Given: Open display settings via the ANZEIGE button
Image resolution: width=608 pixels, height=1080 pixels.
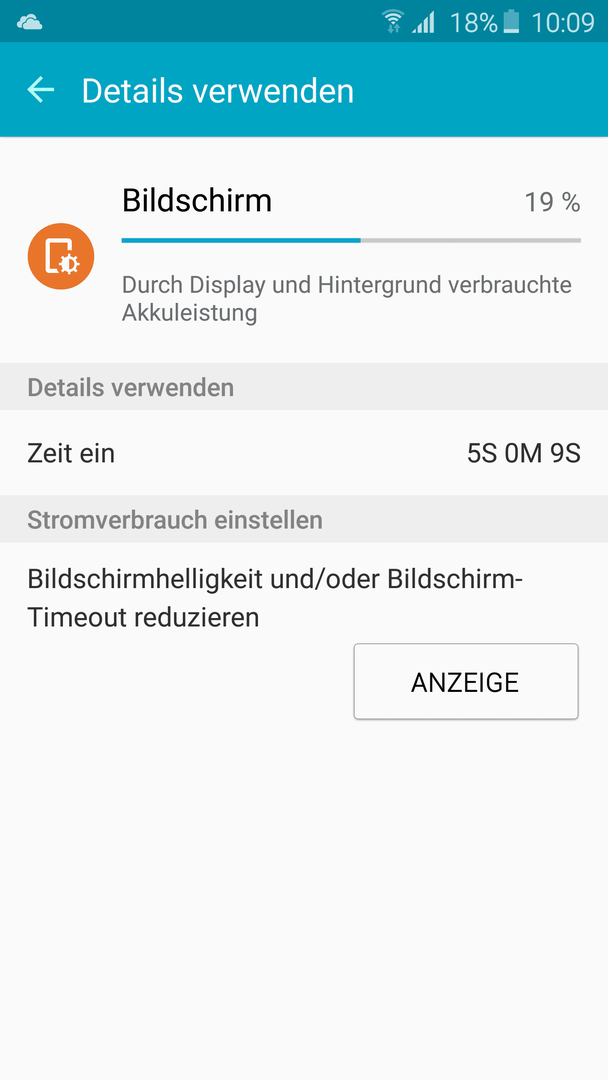Looking at the screenshot, I should [x=465, y=682].
